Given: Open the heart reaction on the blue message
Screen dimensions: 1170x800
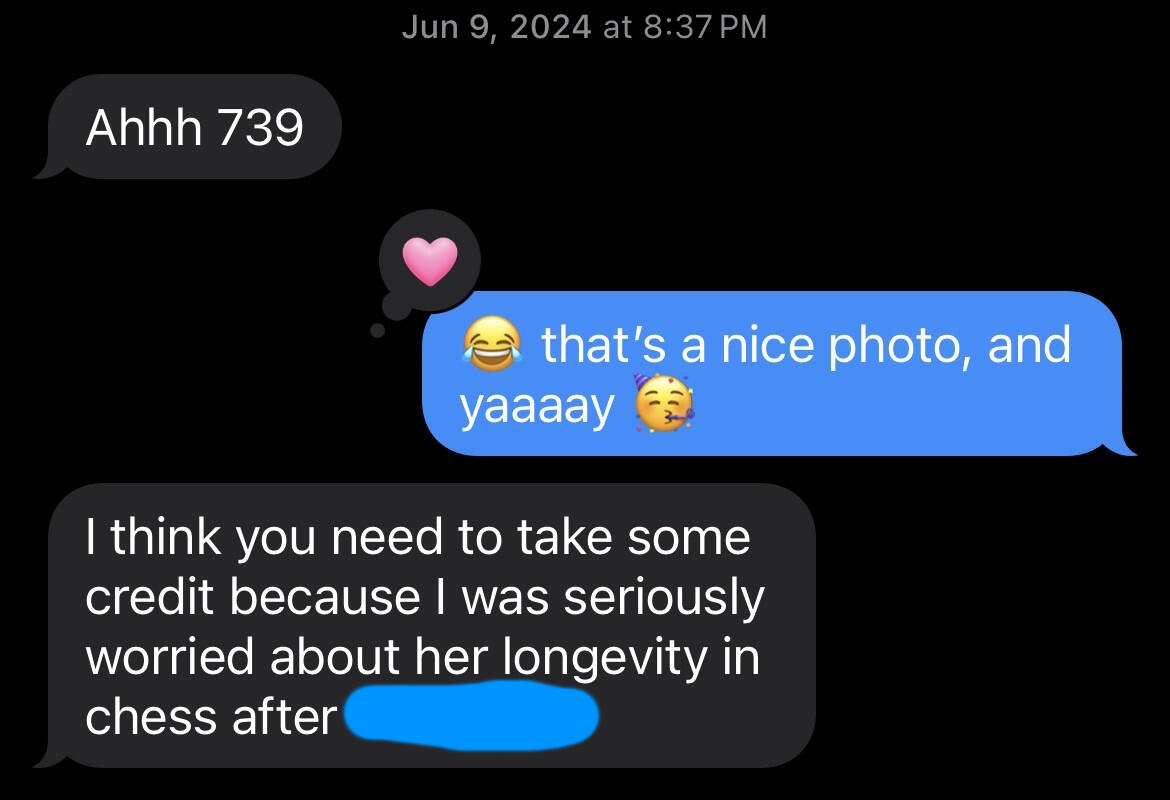Looking at the screenshot, I should click(430, 262).
